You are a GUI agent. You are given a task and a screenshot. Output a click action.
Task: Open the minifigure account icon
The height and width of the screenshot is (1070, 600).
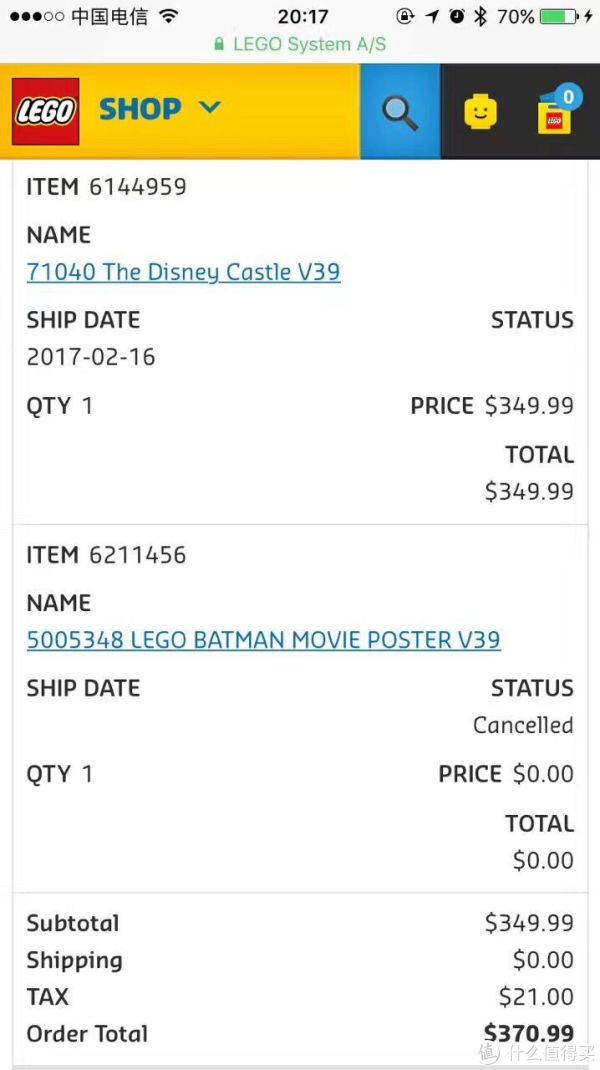click(x=480, y=112)
